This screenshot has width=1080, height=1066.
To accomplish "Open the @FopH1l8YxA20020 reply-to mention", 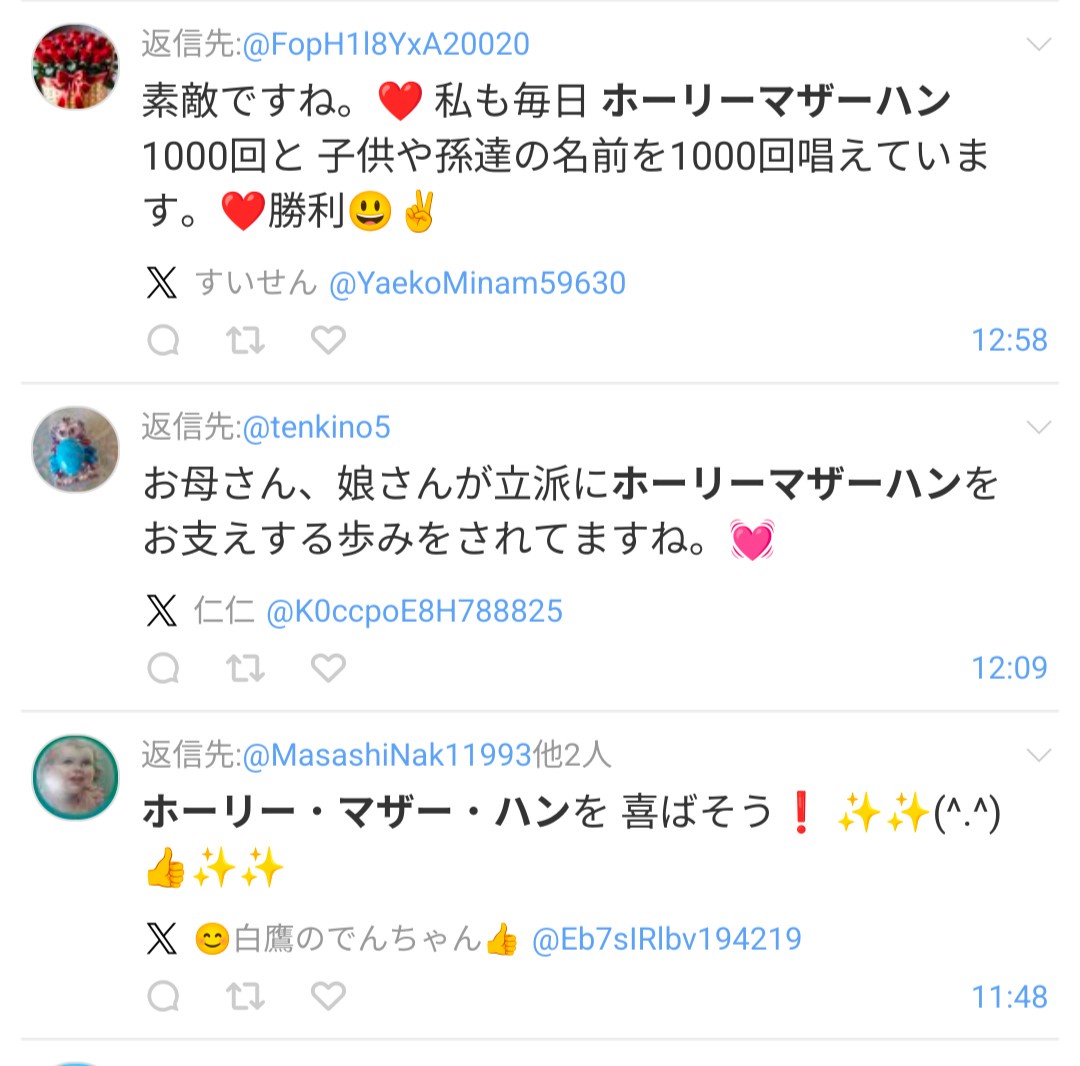I will (x=386, y=45).
